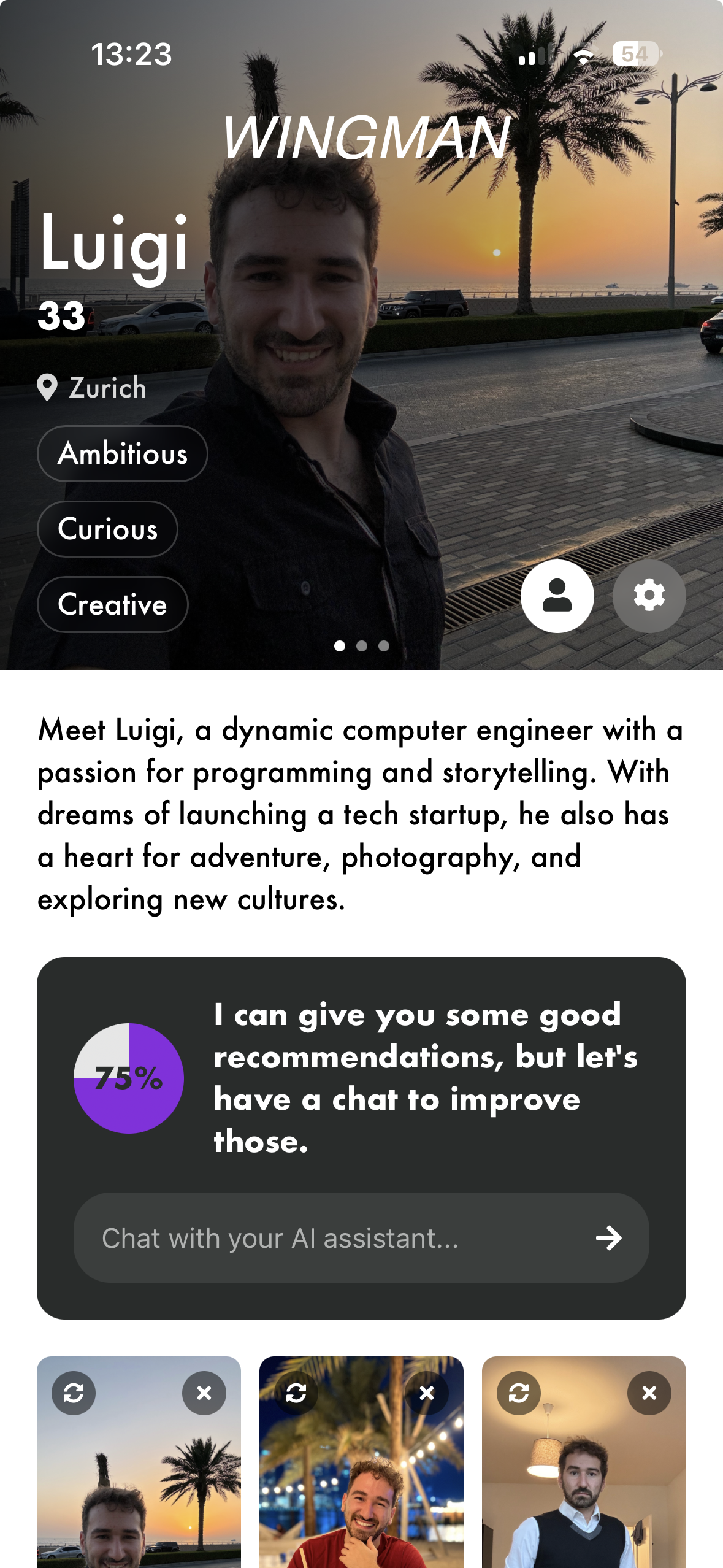The height and width of the screenshot is (1568, 723).
Task: Remove the middle photo using its X icon
Action: pyautogui.click(x=426, y=1393)
